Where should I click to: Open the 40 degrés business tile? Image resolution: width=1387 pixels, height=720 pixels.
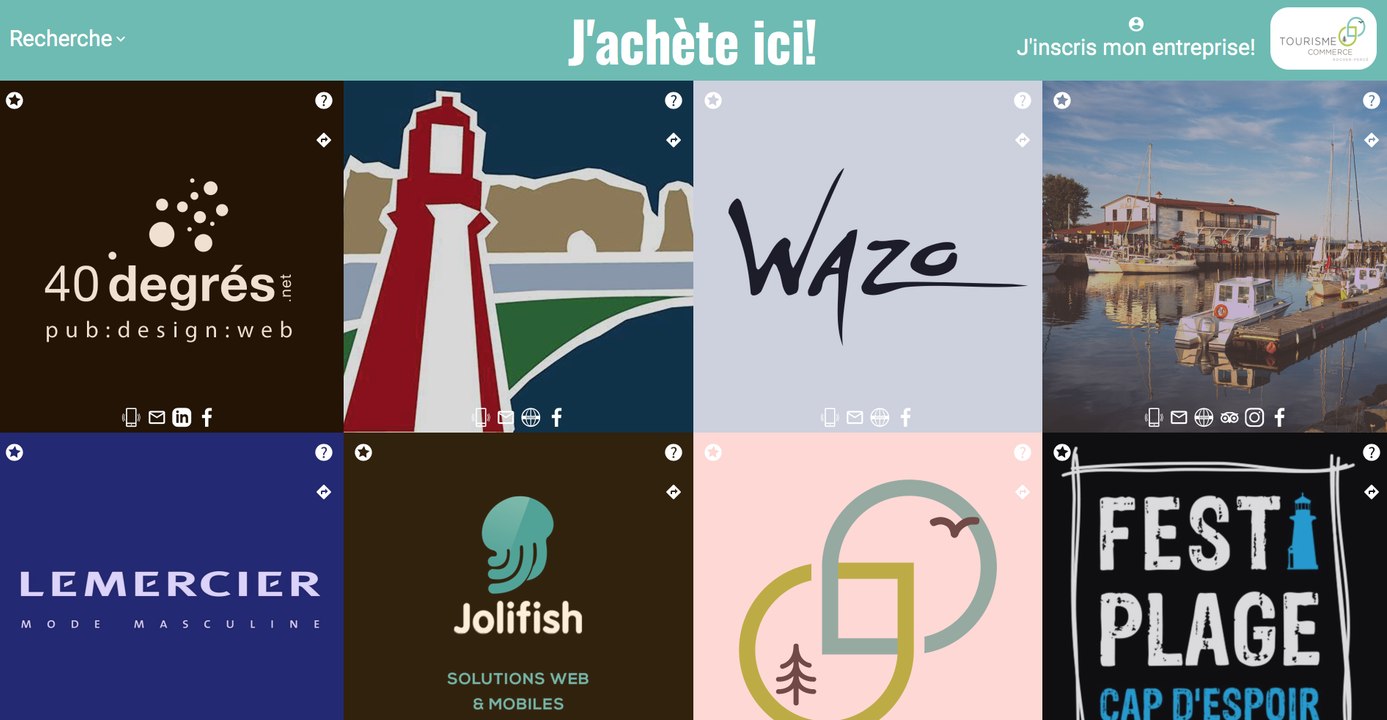coord(171,257)
